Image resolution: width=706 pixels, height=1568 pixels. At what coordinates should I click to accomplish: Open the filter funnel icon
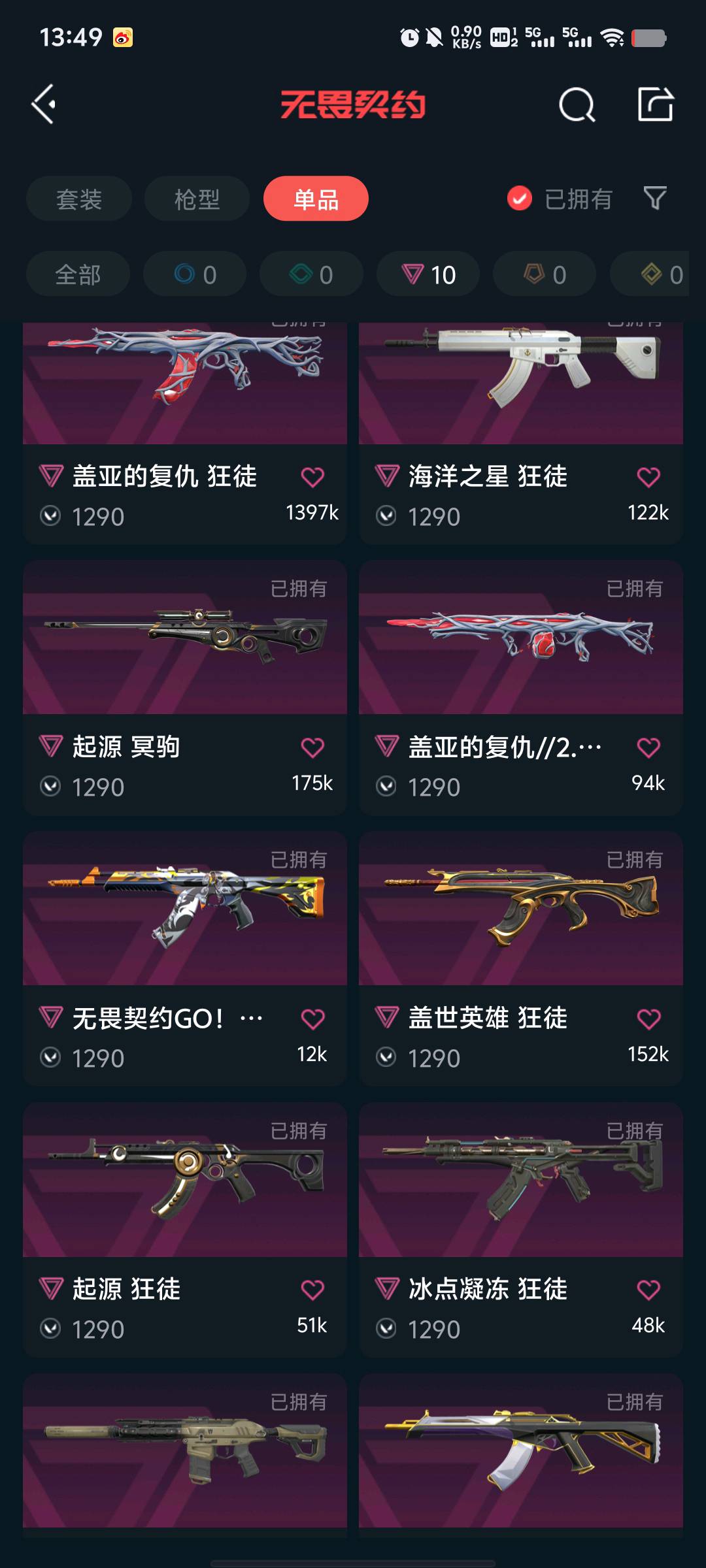coord(655,198)
